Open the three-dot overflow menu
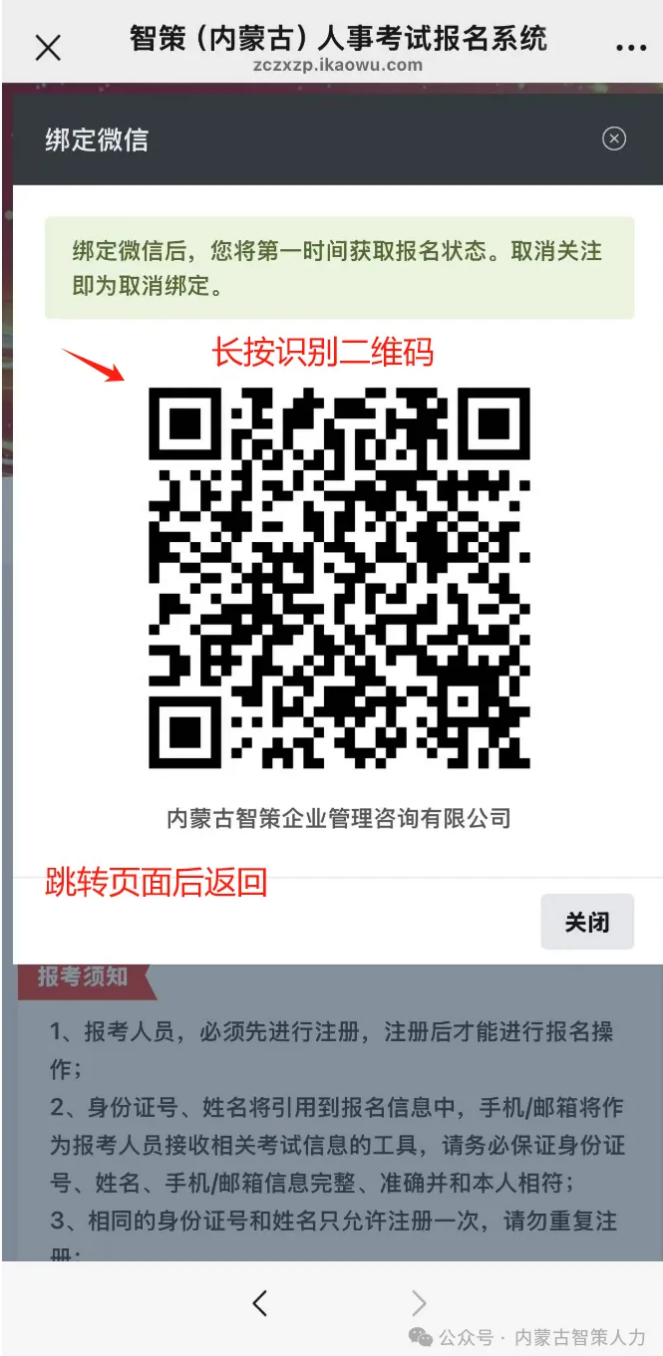 (x=630, y=47)
